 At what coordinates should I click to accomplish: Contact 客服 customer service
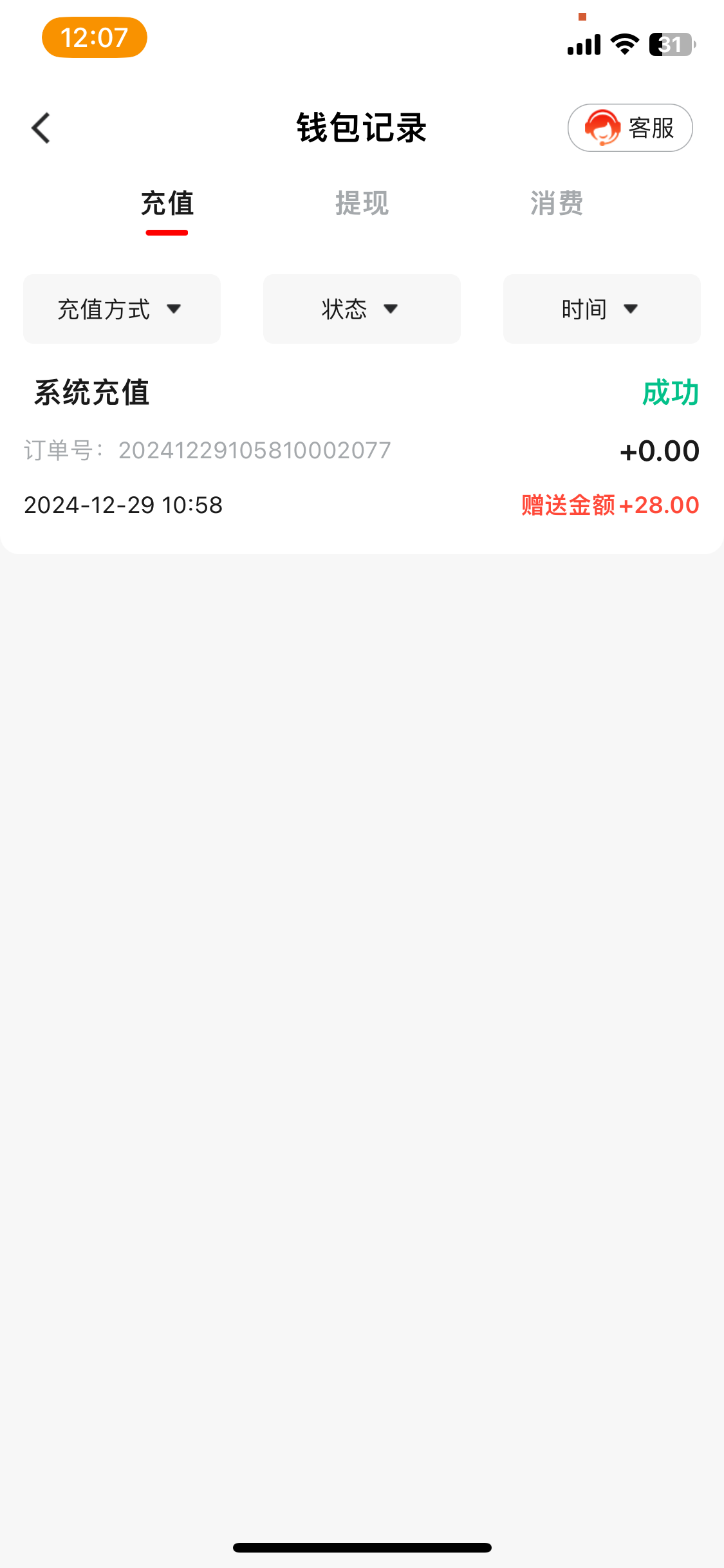click(630, 128)
